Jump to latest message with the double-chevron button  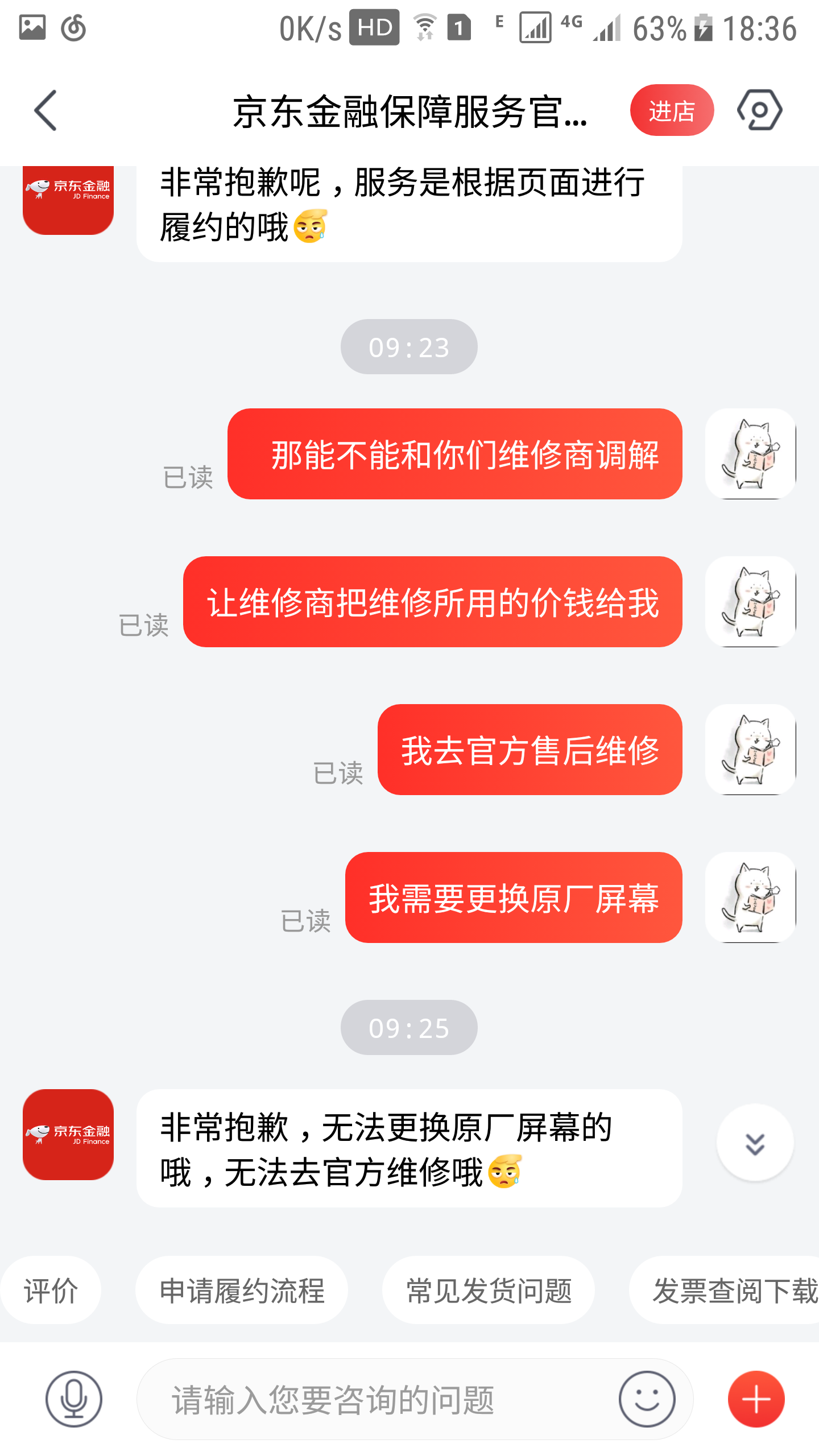[755, 1143]
